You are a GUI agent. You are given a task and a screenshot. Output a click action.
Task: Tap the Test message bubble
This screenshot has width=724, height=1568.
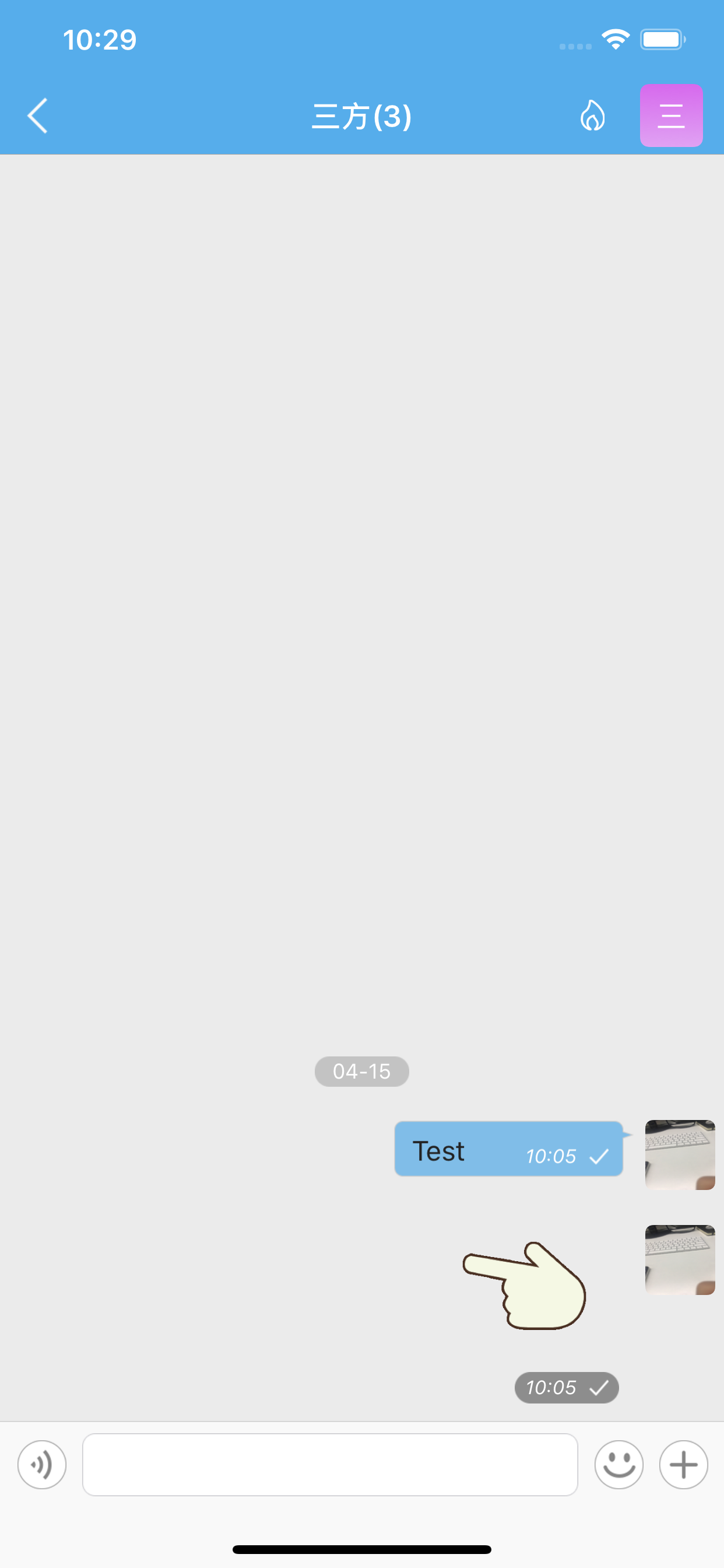tap(508, 1149)
